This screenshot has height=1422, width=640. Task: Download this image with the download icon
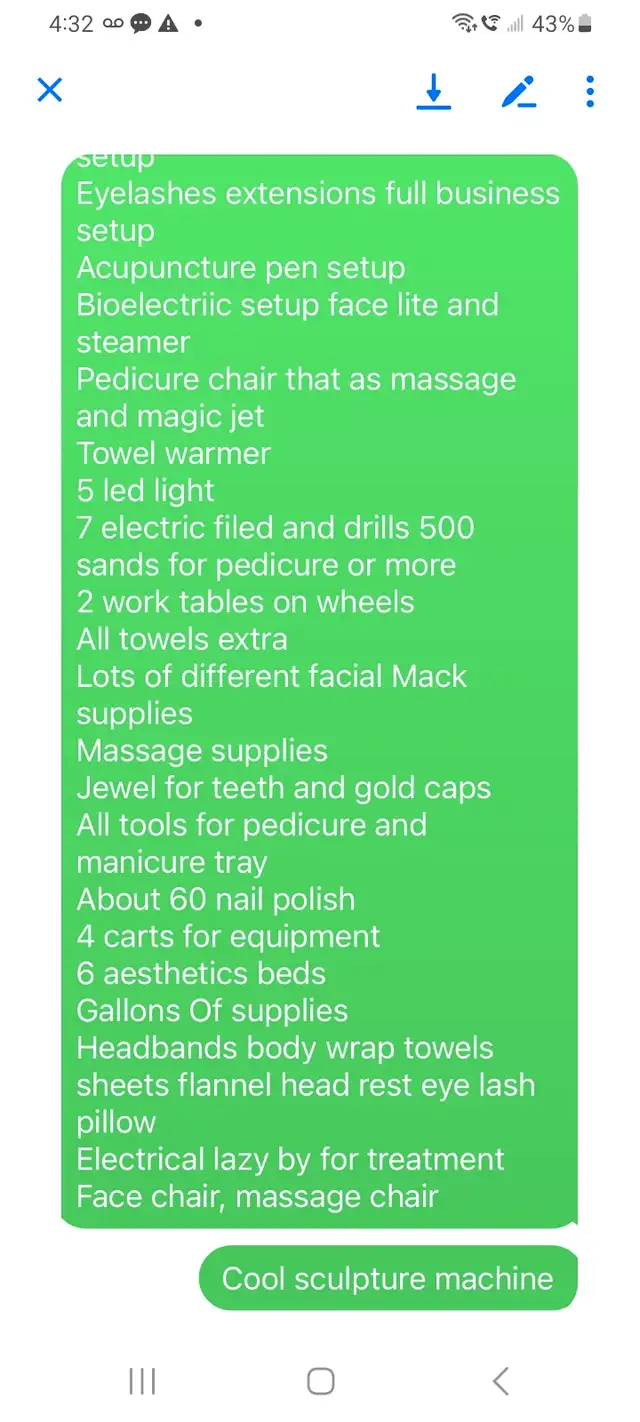433,91
